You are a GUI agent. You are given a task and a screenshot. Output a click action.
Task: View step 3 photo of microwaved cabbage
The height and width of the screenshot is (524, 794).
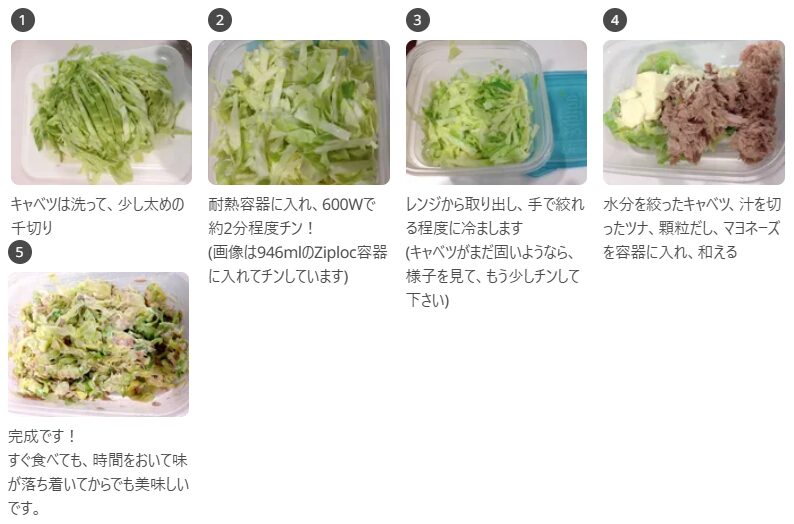point(496,112)
